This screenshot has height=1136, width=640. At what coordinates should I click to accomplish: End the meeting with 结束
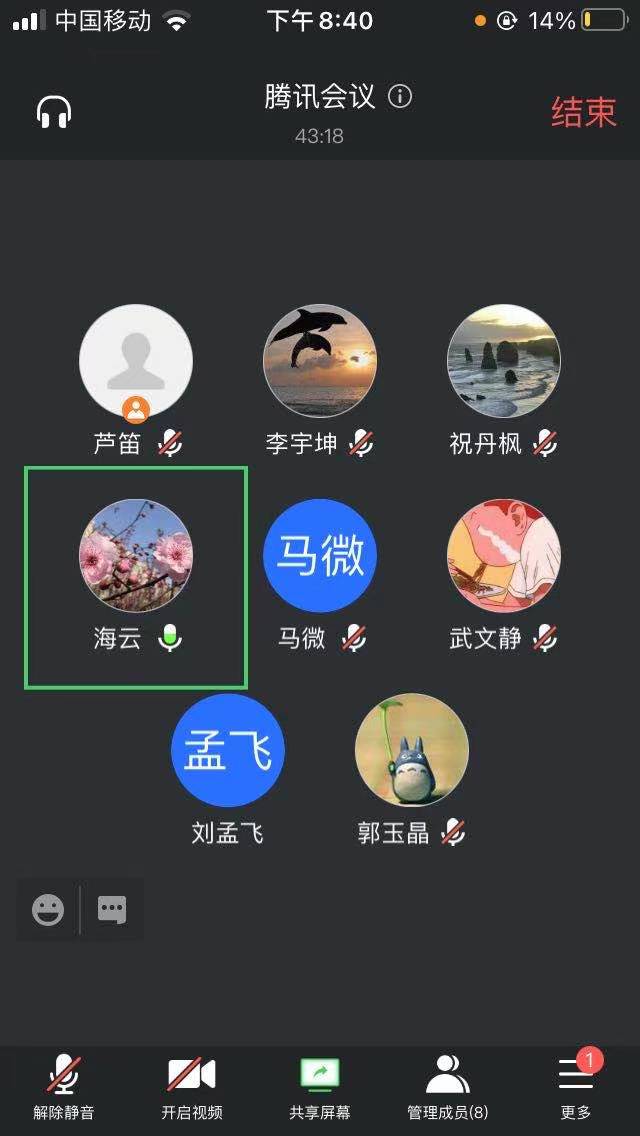(x=583, y=112)
